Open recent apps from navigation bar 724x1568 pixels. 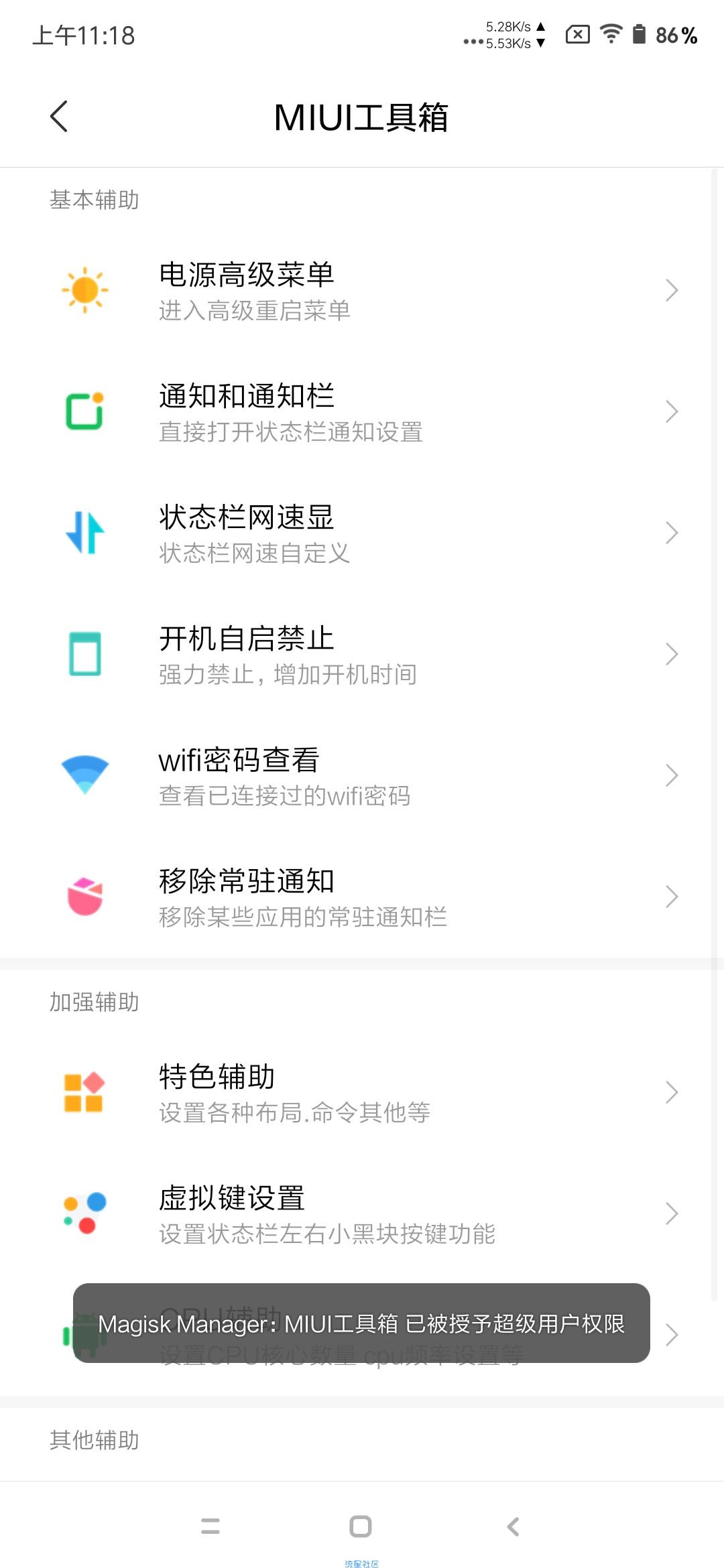[210, 1526]
